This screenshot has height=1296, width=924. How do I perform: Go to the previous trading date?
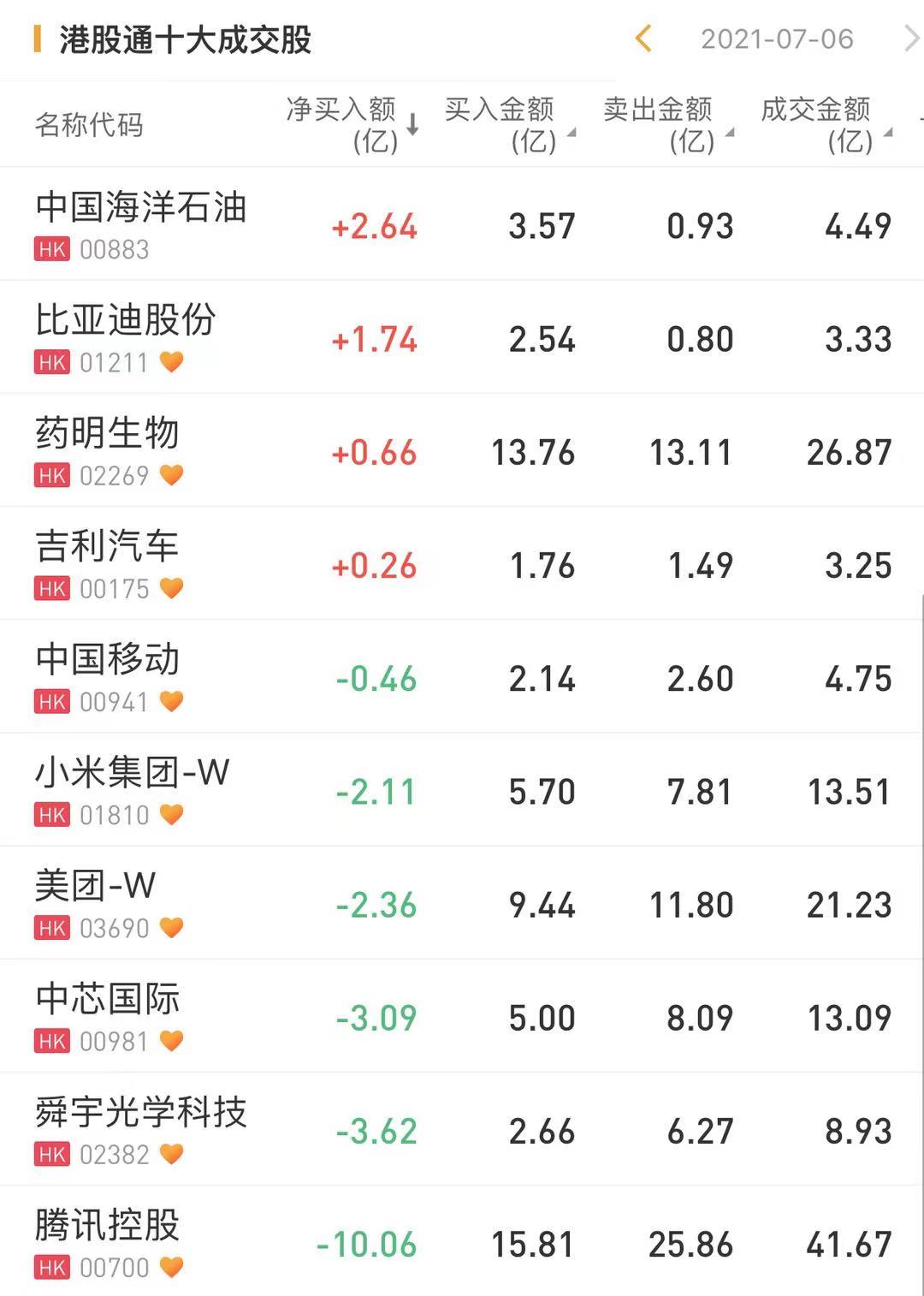pyautogui.click(x=644, y=39)
